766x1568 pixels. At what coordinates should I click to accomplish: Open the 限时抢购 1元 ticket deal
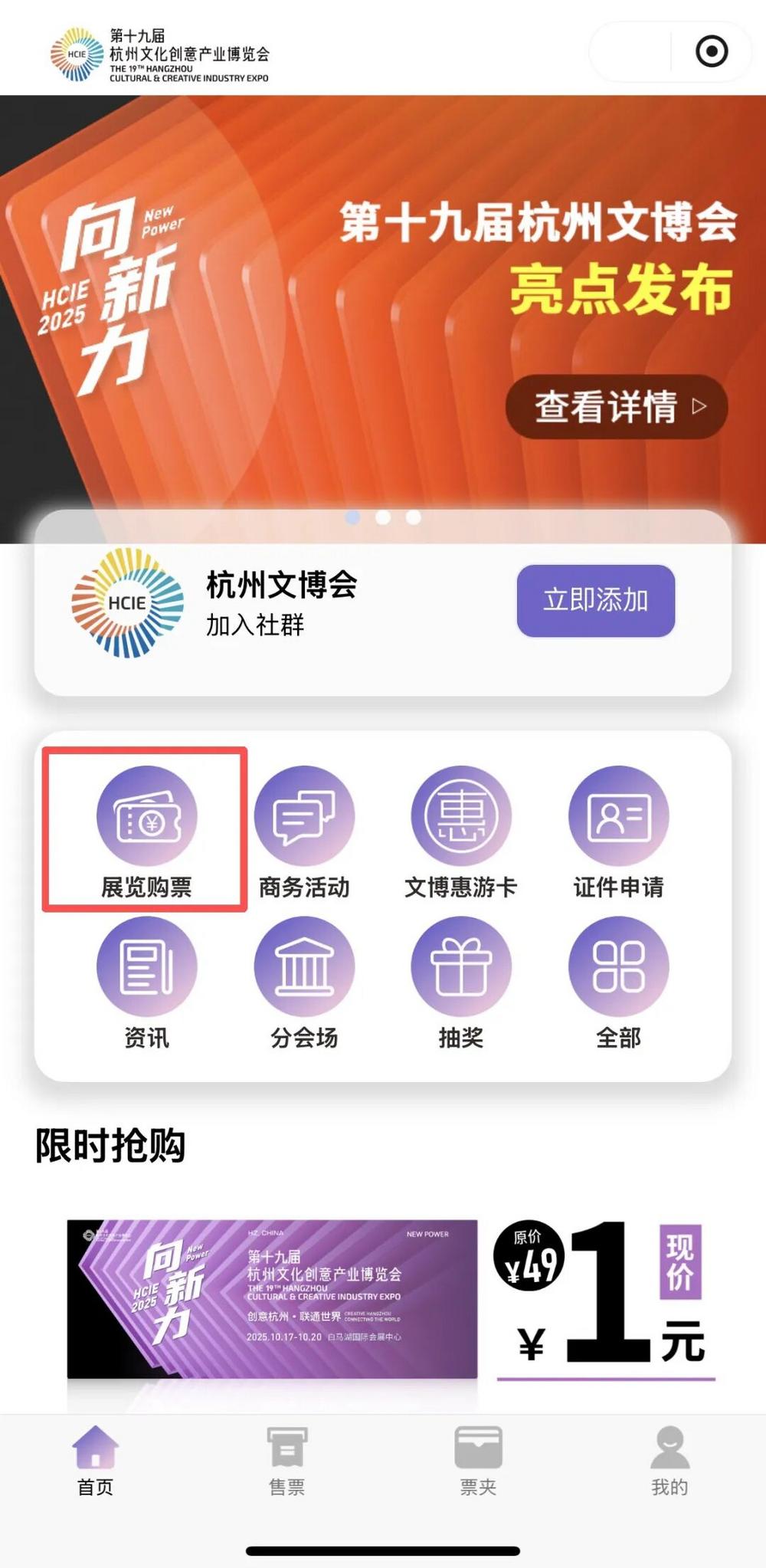(391, 1299)
